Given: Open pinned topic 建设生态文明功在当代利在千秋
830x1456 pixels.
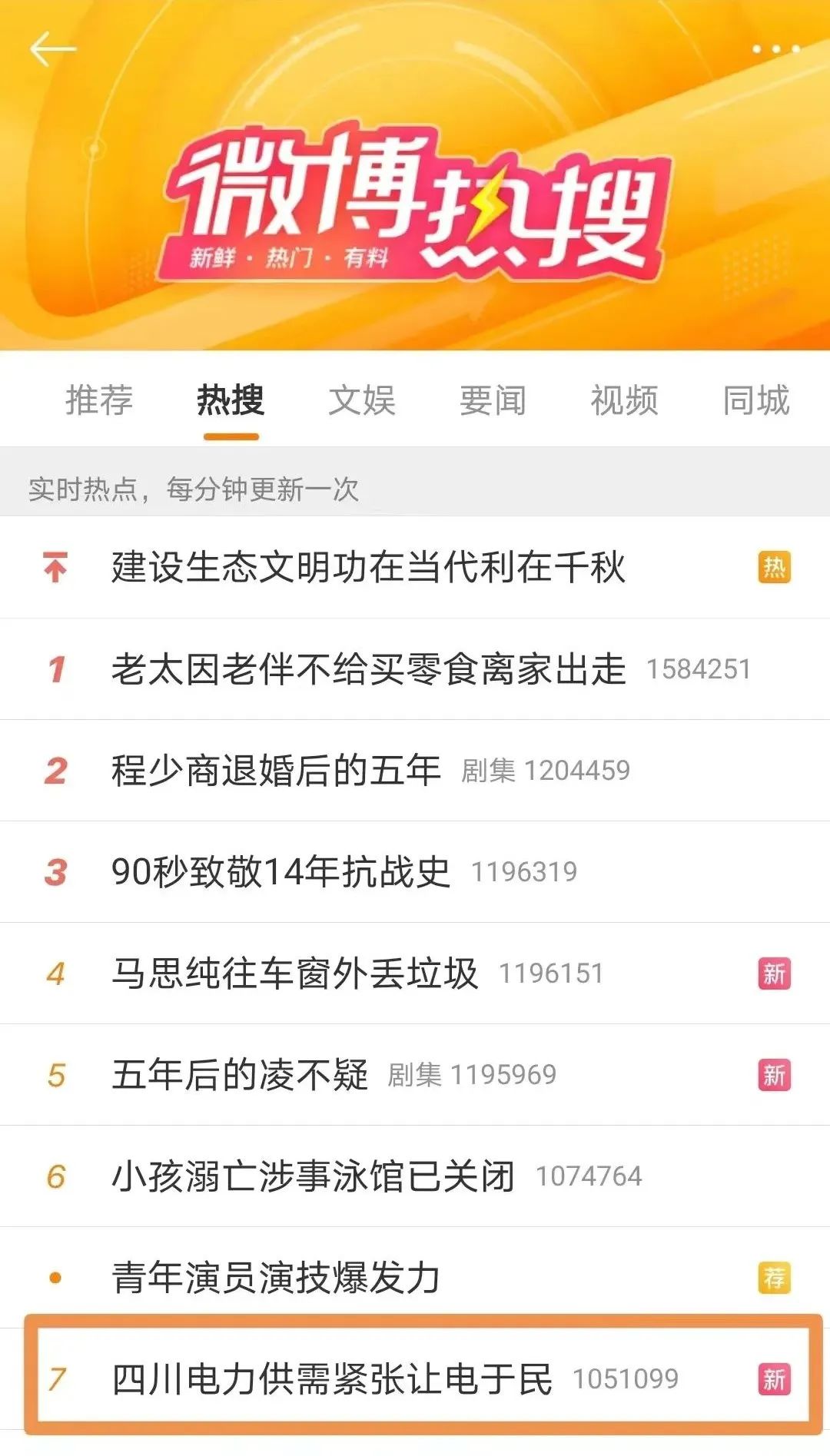Looking at the screenshot, I should pyautogui.click(x=369, y=568).
